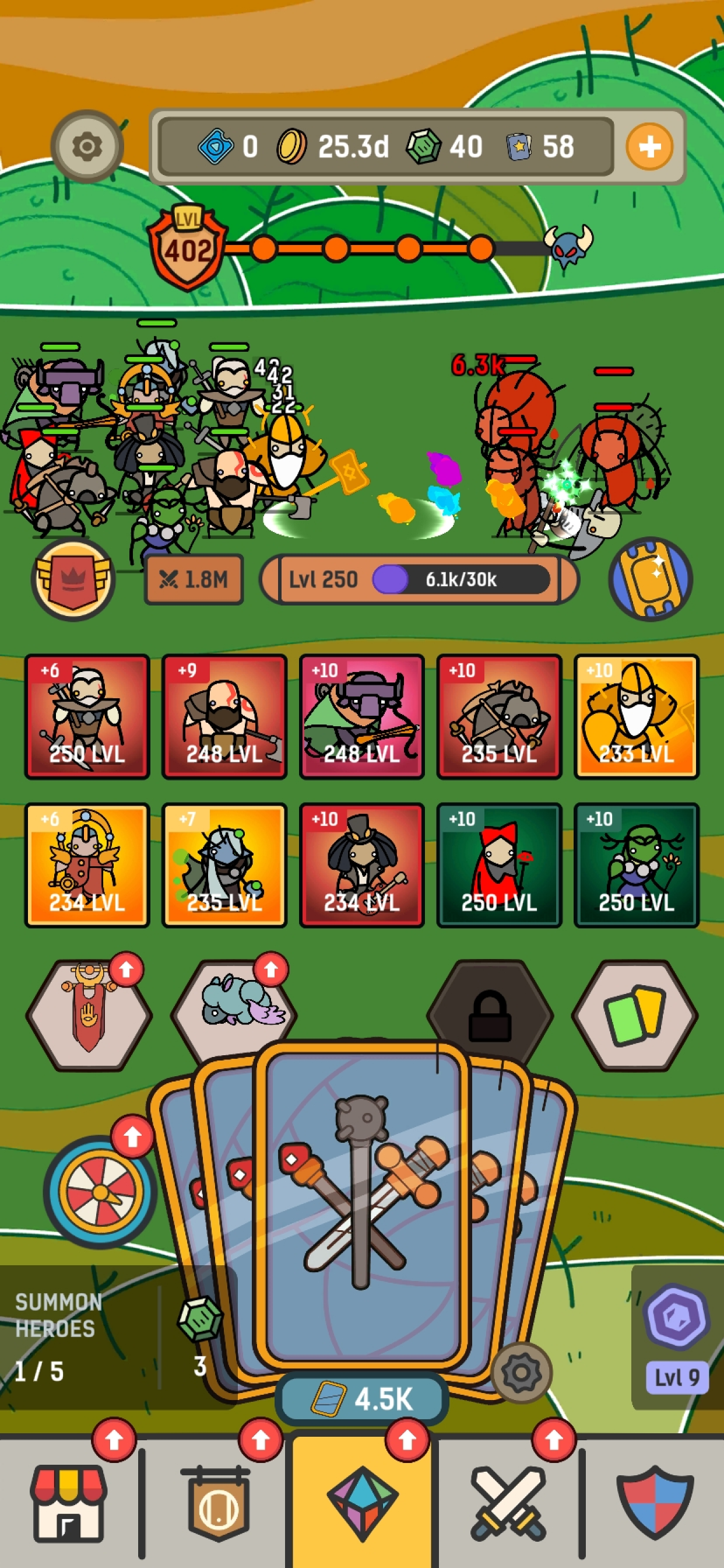Image resolution: width=724 pixels, height=1568 pixels.
Task: Select the 250 LVL red-hooded hero card
Action: click(x=499, y=865)
